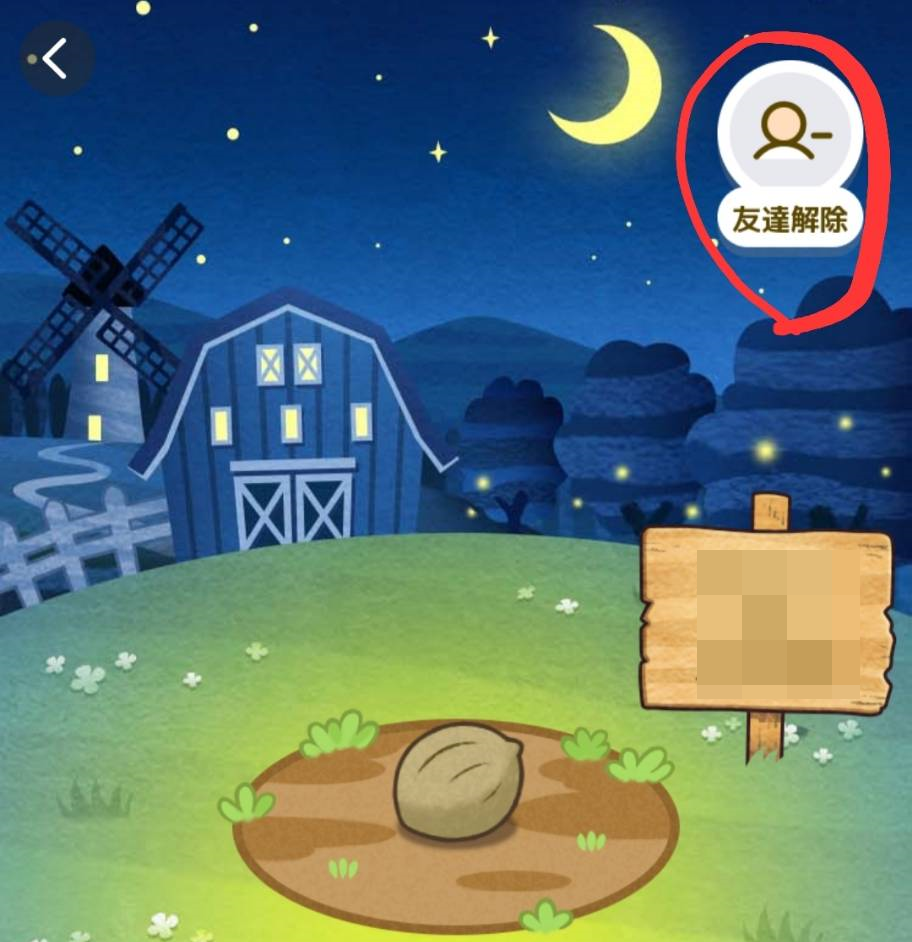Go back with the top-left arrow
Image resolution: width=912 pixels, height=942 pixels.
(x=57, y=60)
